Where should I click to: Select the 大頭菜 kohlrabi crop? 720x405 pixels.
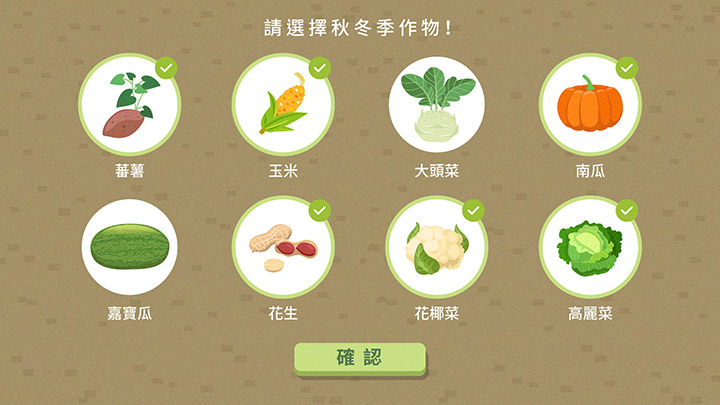click(437, 105)
